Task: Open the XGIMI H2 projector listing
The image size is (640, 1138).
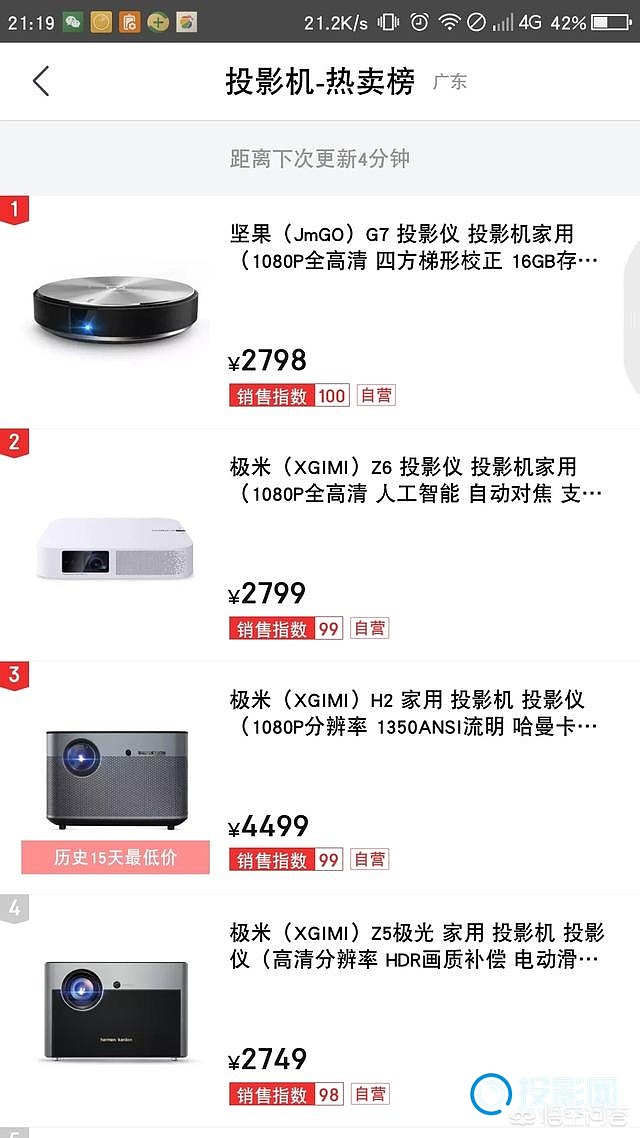Action: coord(320,777)
